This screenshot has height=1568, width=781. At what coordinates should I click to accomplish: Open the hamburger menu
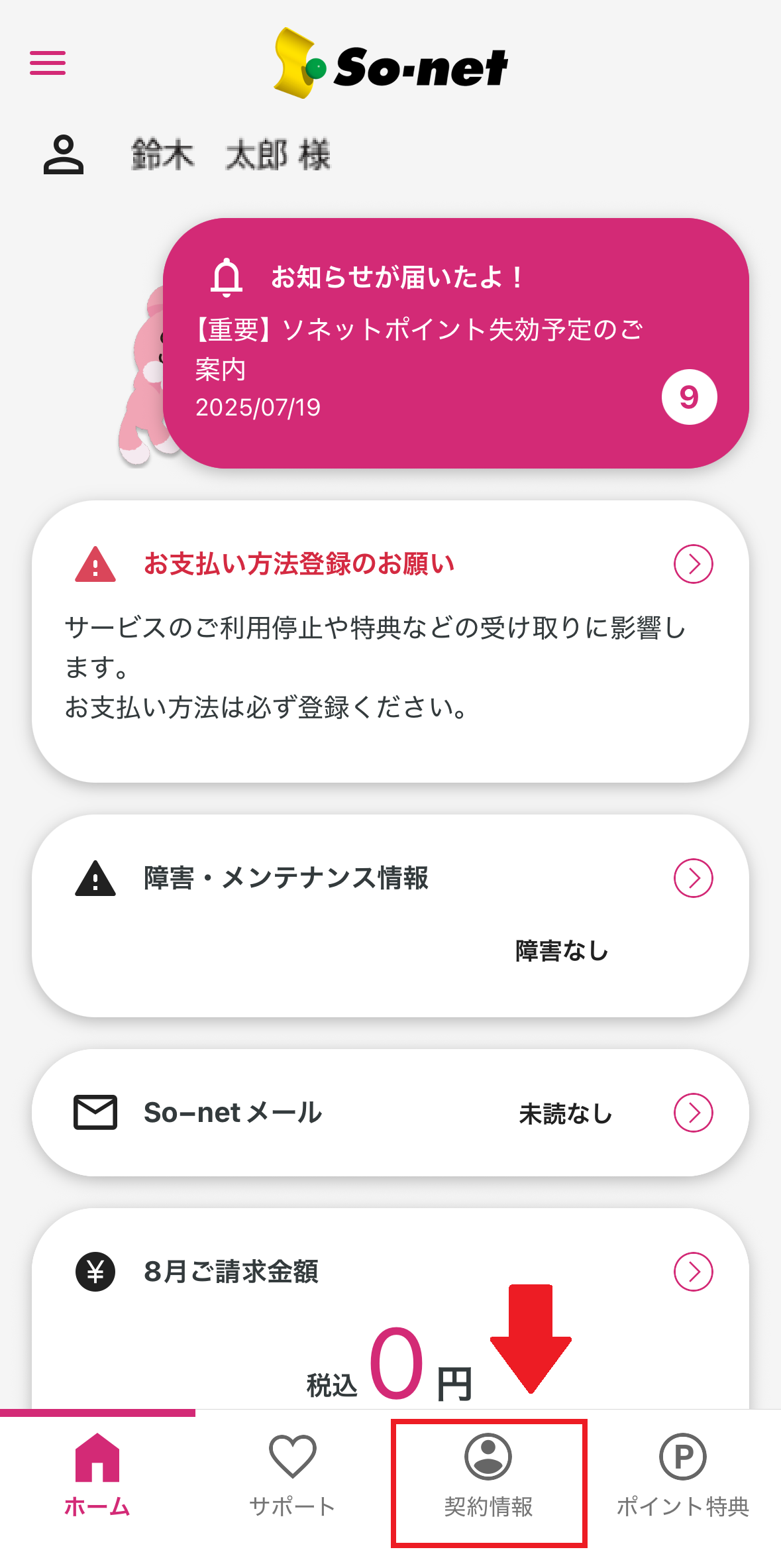[x=48, y=63]
